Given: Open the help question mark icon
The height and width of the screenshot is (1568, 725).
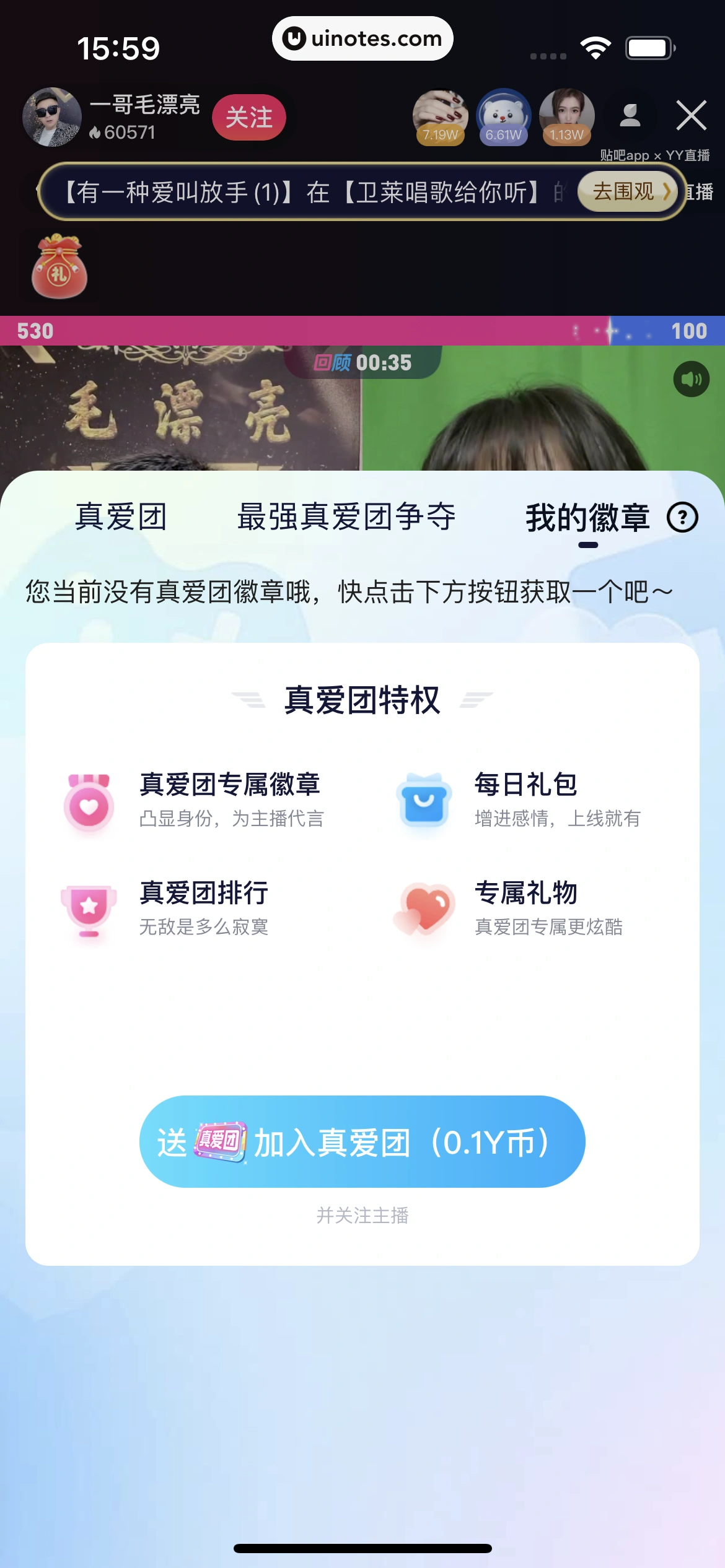Looking at the screenshot, I should click(682, 517).
